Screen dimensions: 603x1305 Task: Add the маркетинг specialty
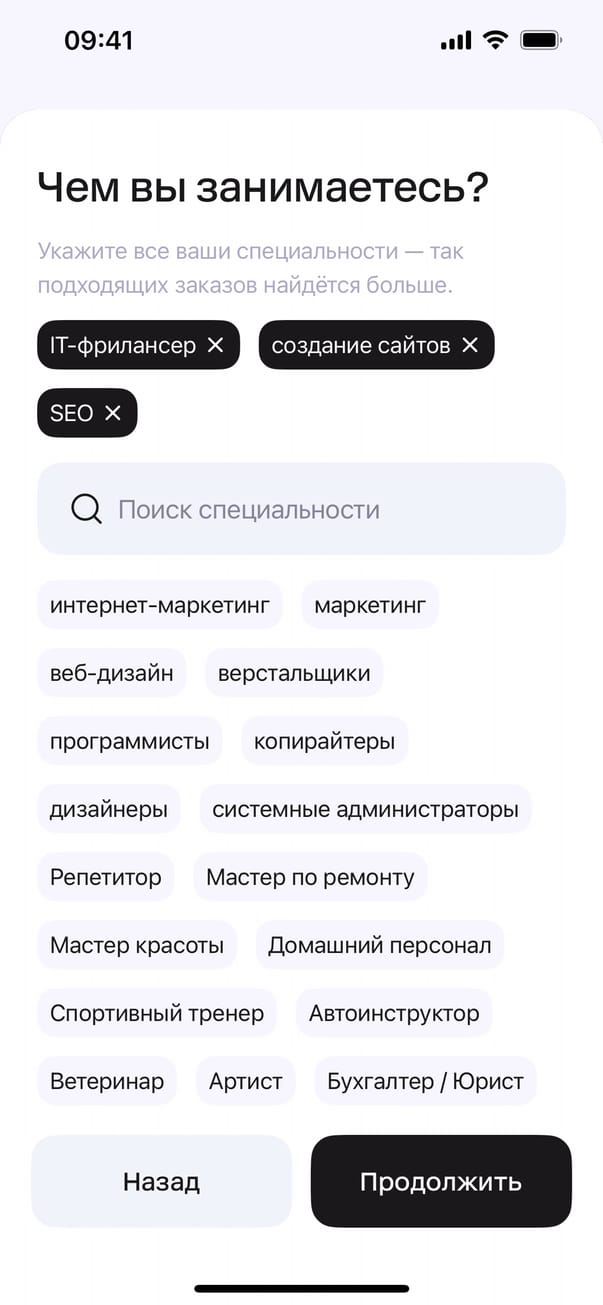click(x=370, y=605)
